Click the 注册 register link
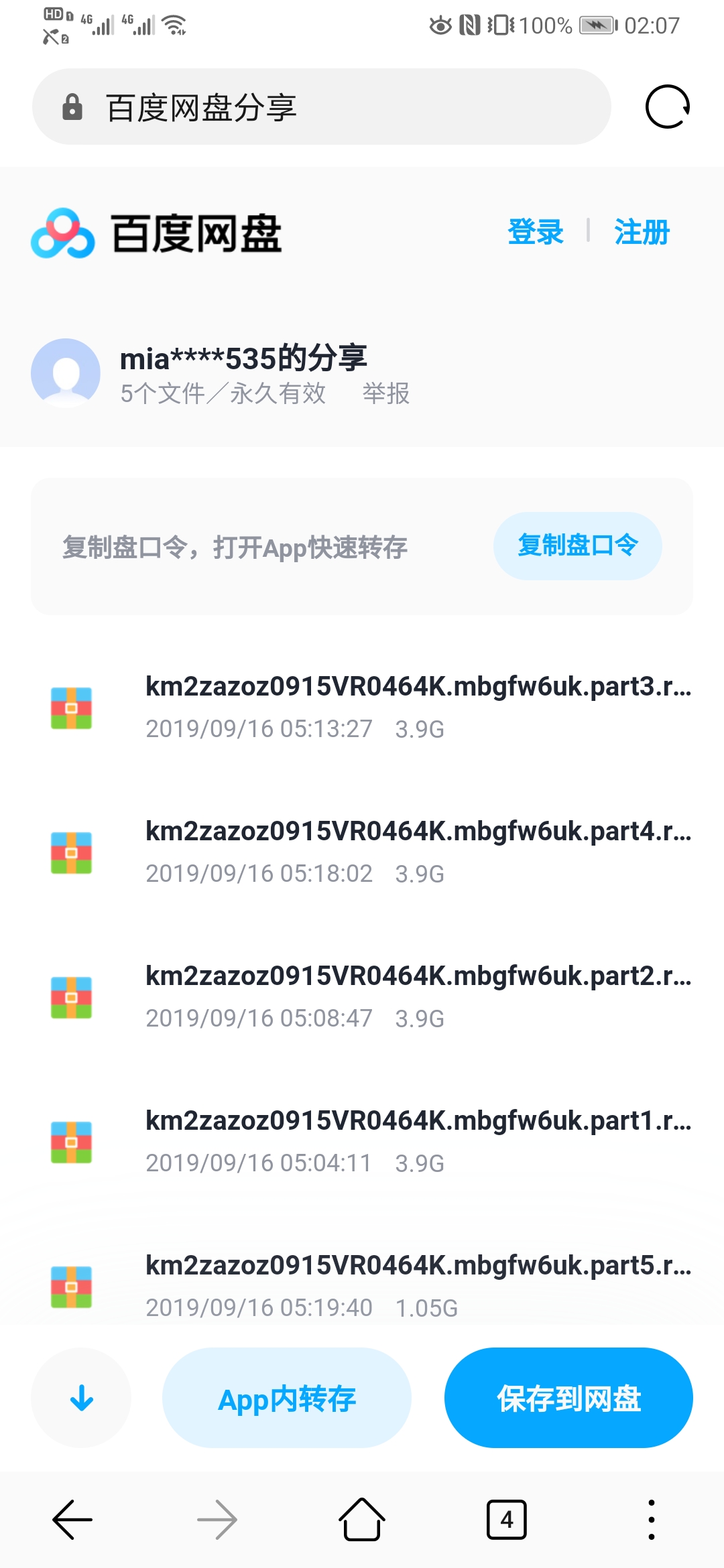Image resolution: width=724 pixels, height=1568 pixels. coord(641,232)
